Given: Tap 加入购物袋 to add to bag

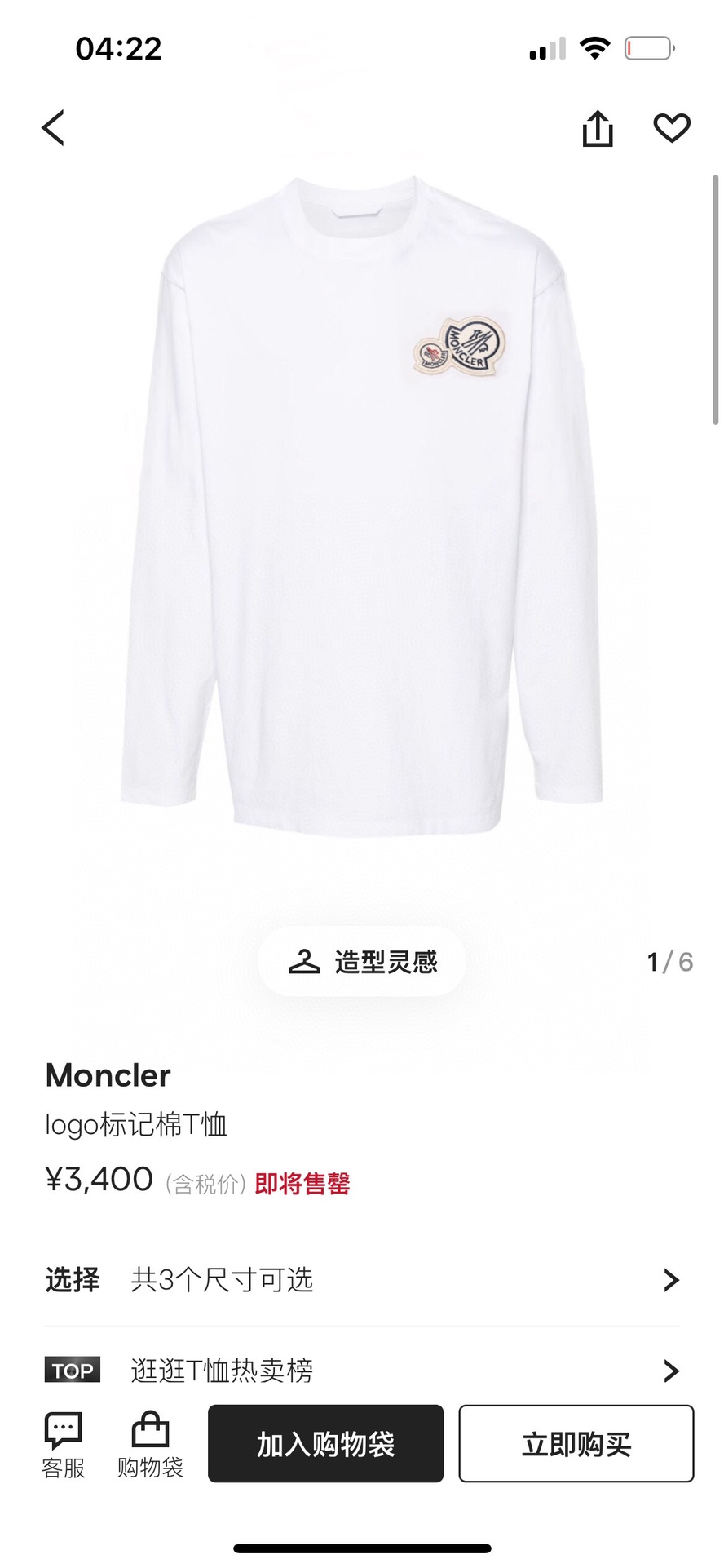Looking at the screenshot, I should 325,1444.
